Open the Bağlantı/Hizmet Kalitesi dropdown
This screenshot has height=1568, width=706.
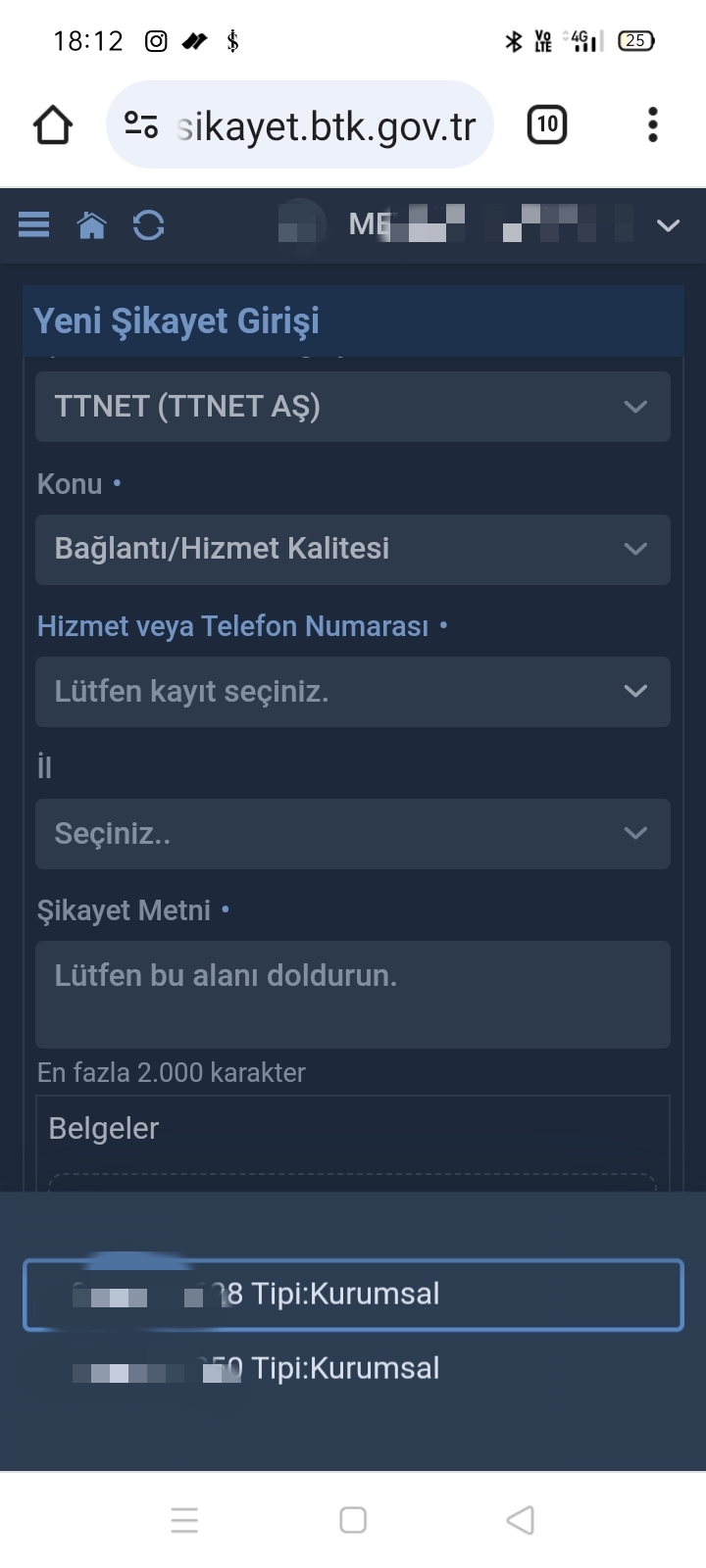353,549
